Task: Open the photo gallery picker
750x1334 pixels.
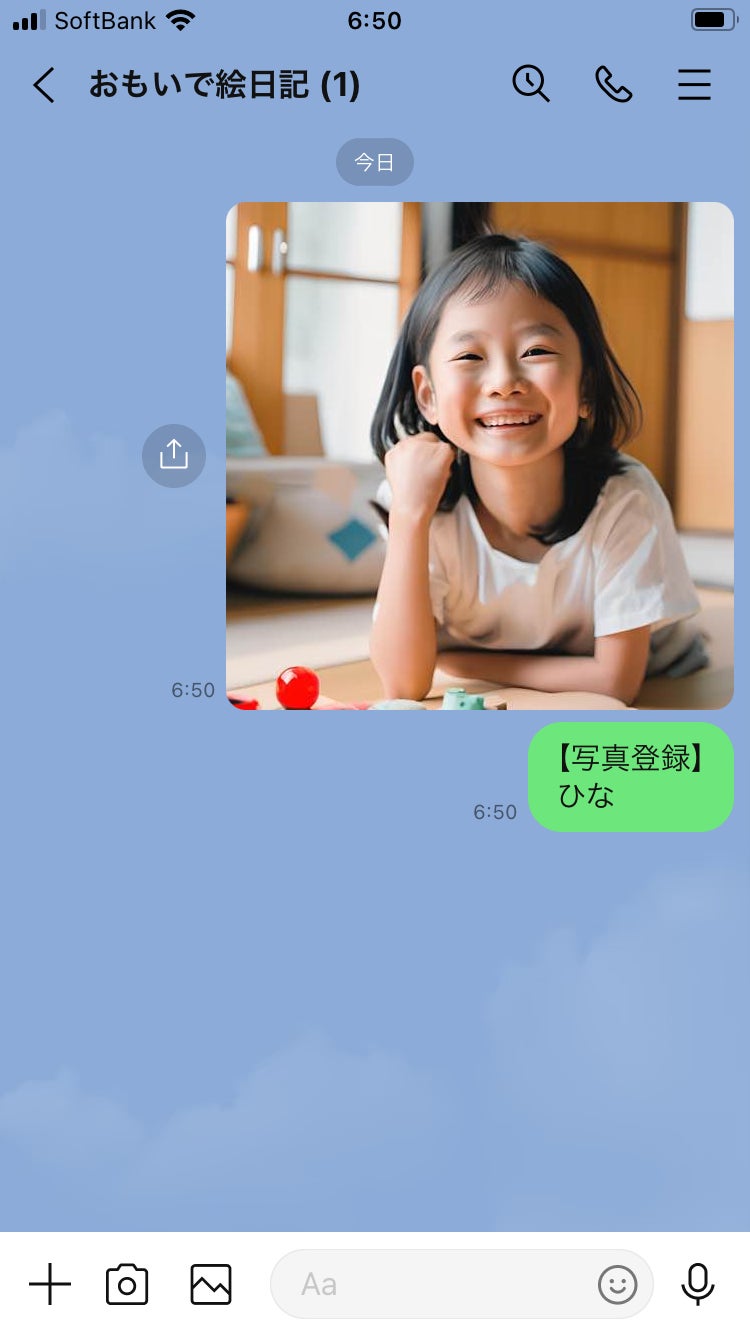Action: click(x=211, y=1284)
